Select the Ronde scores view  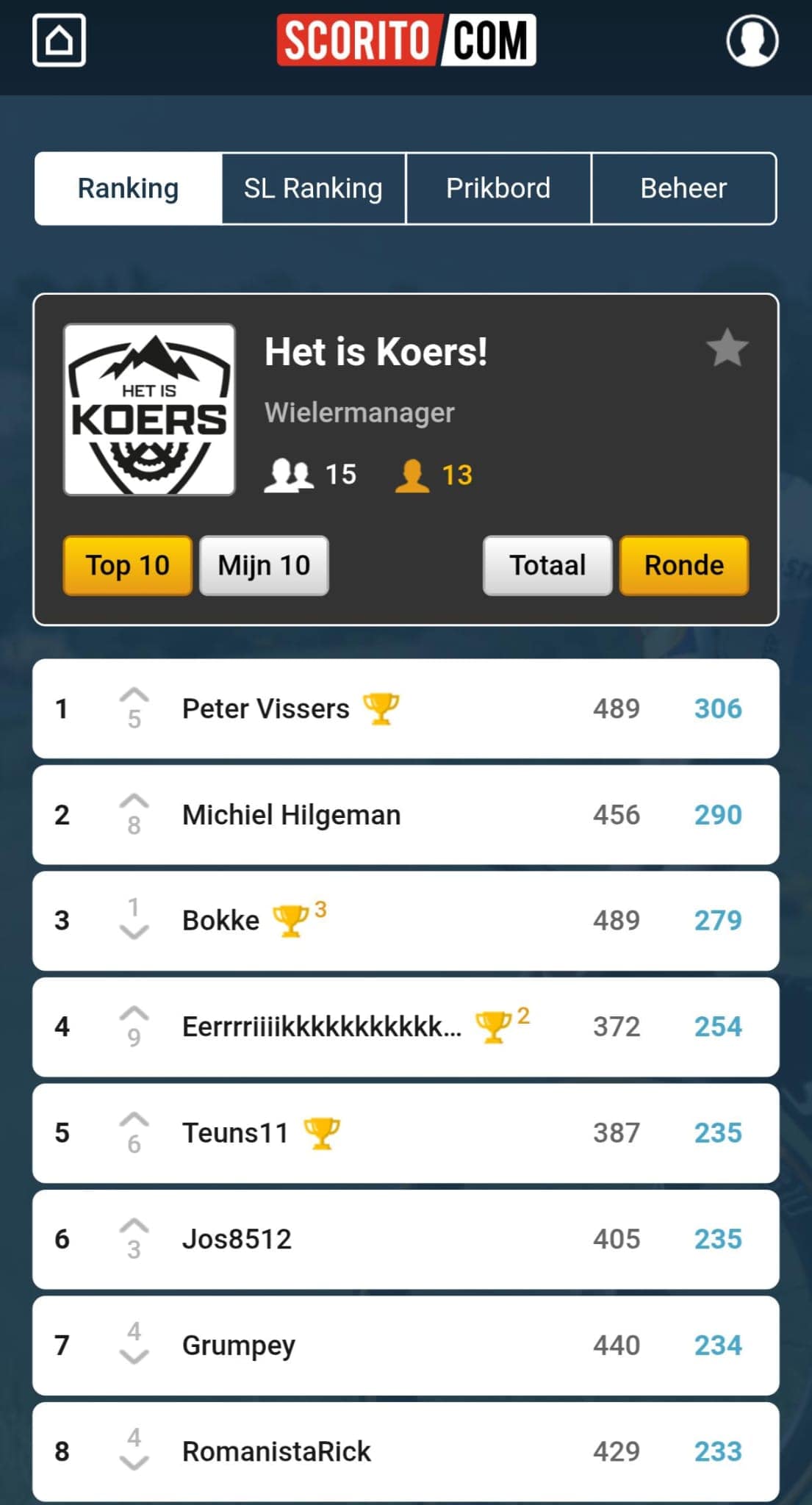tap(684, 565)
